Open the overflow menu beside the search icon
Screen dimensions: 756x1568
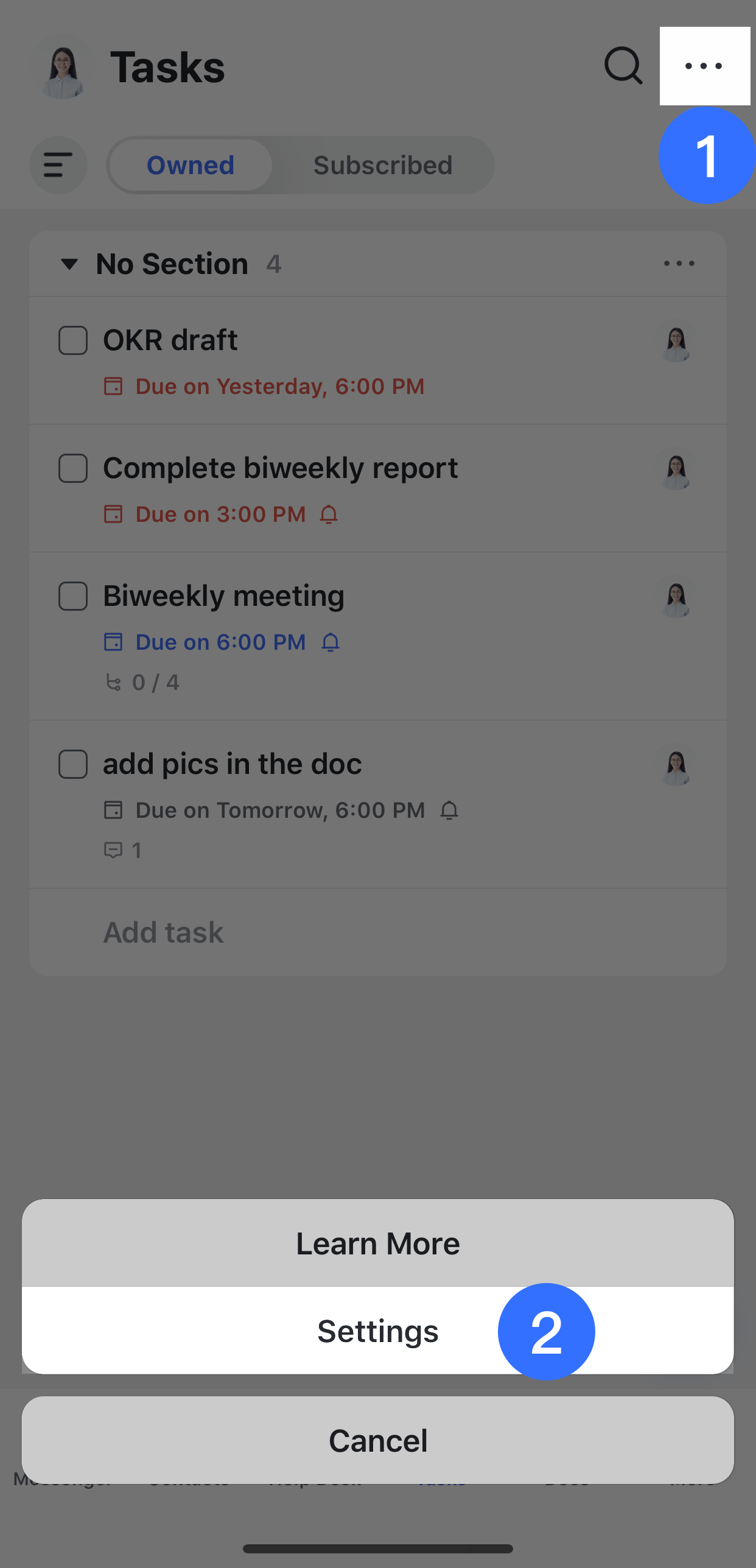[x=704, y=66]
